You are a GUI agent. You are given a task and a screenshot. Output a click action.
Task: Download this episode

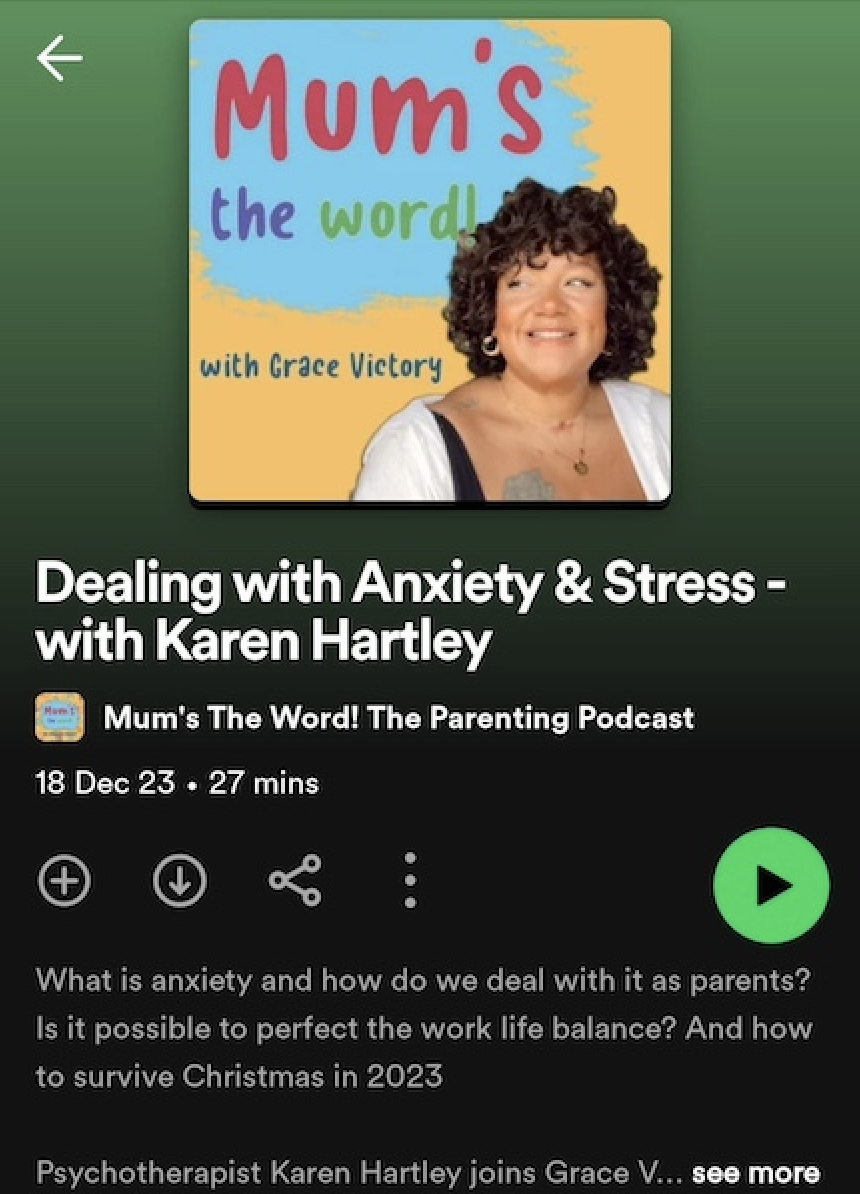(x=180, y=881)
